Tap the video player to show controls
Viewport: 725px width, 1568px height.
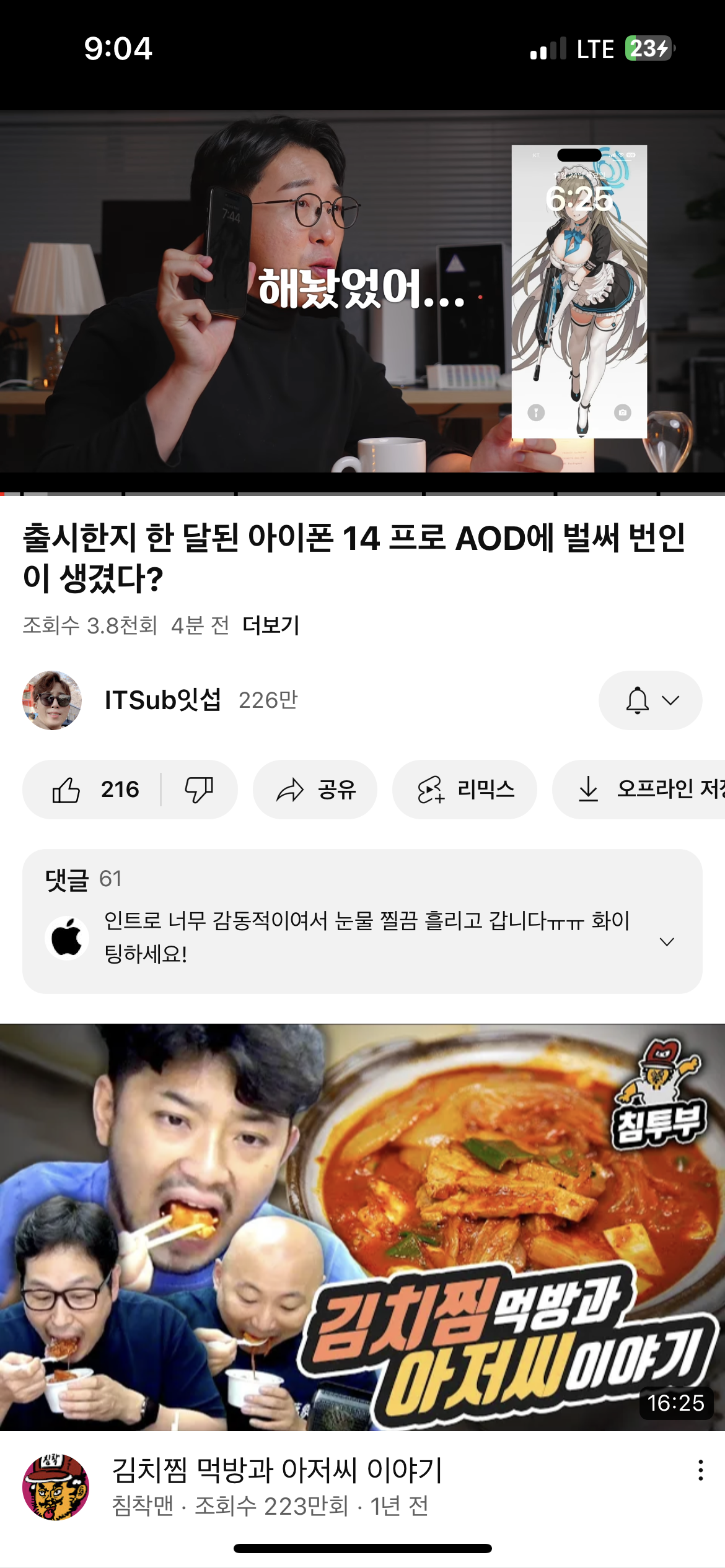click(x=362, y=291)
